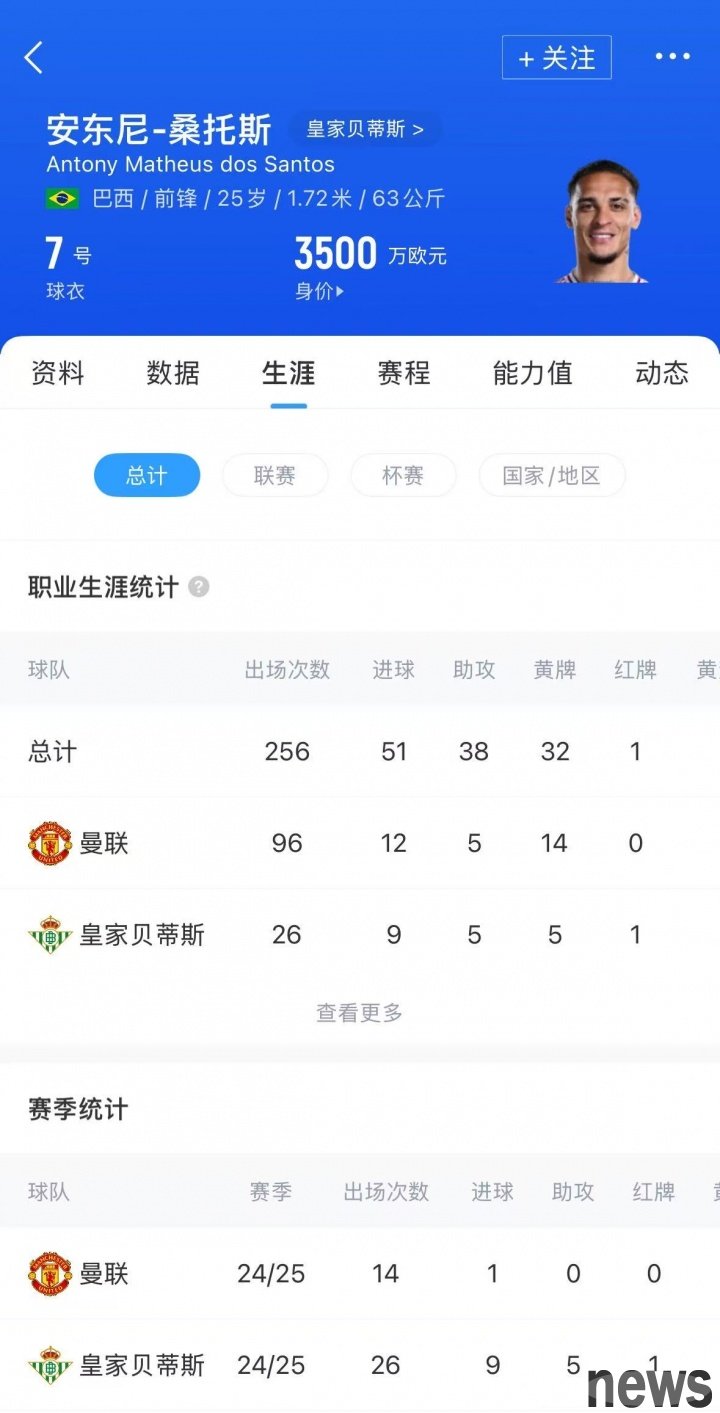The image size is (720, 1413).
Task: Open the three-dot overflow menu
Action: tap(672, 57)
